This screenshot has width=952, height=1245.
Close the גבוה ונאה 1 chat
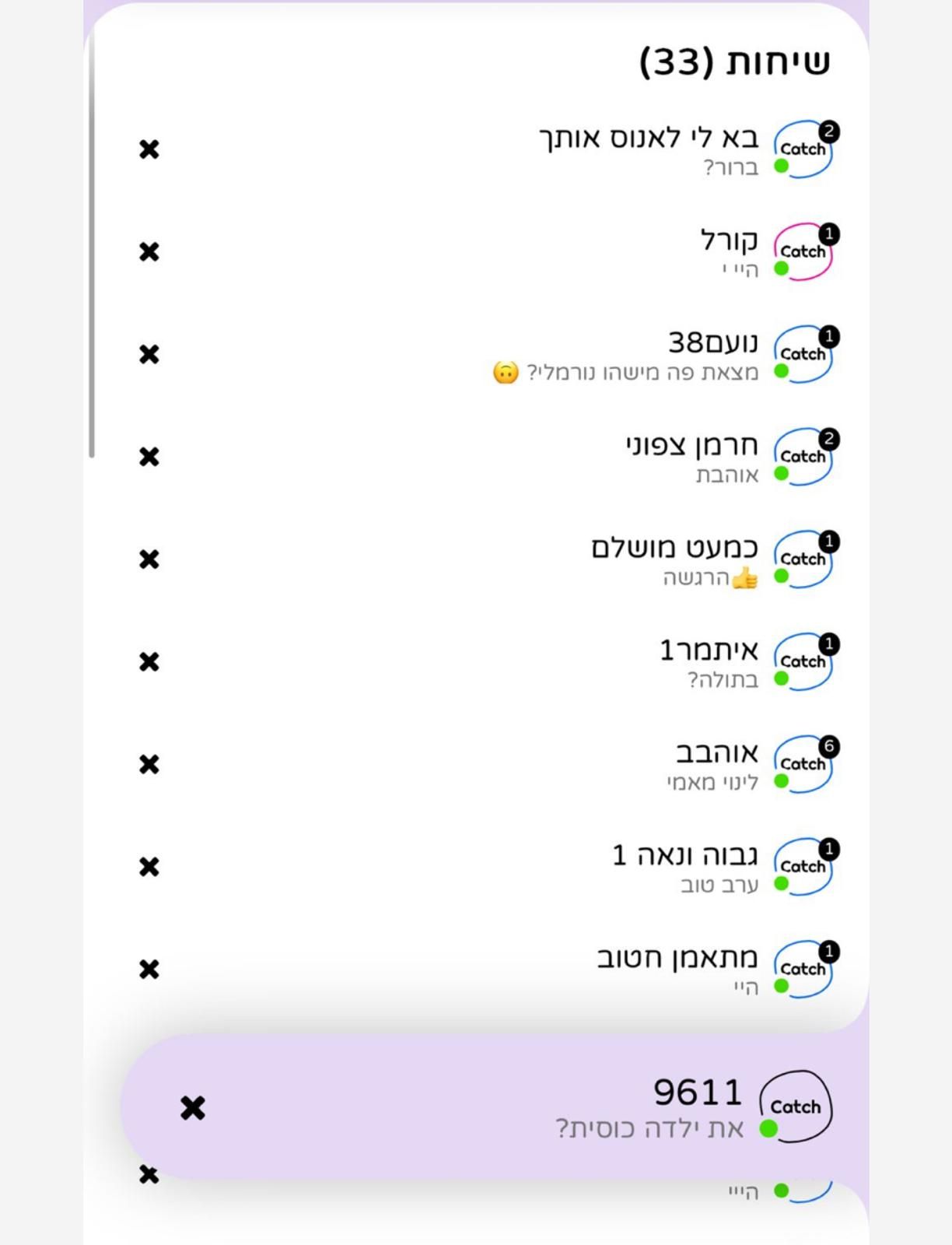[x=149, y=867]
